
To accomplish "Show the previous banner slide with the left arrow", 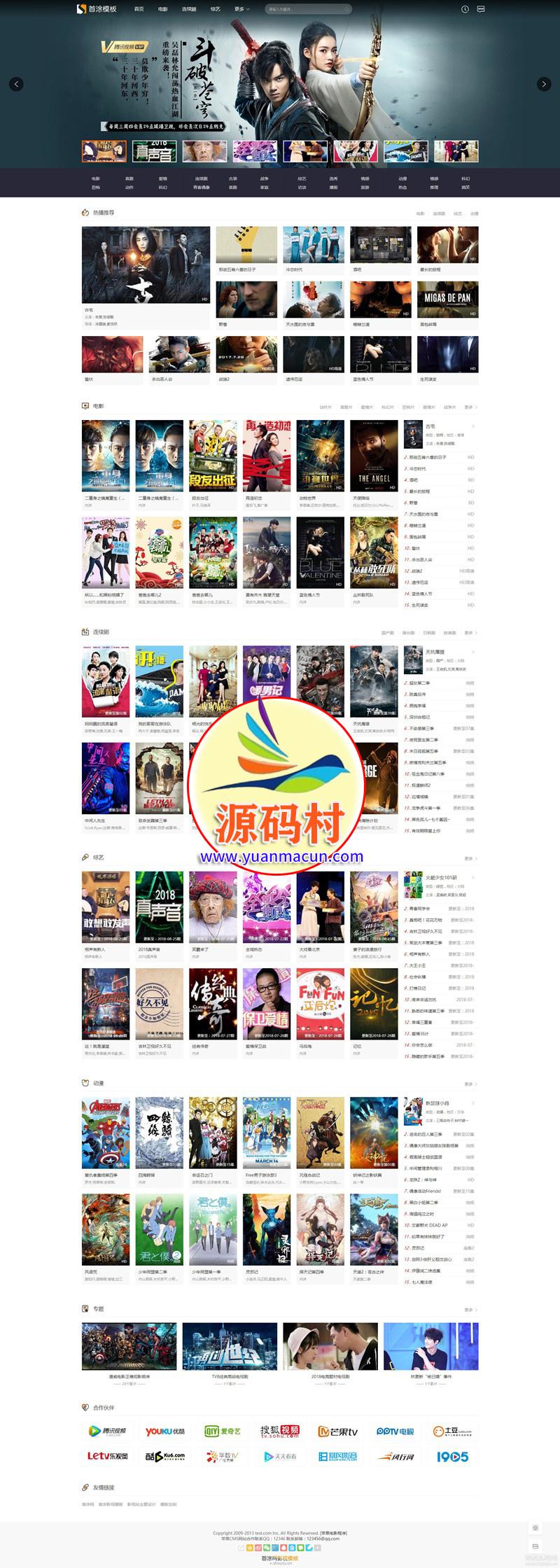I will pos(16,84).
